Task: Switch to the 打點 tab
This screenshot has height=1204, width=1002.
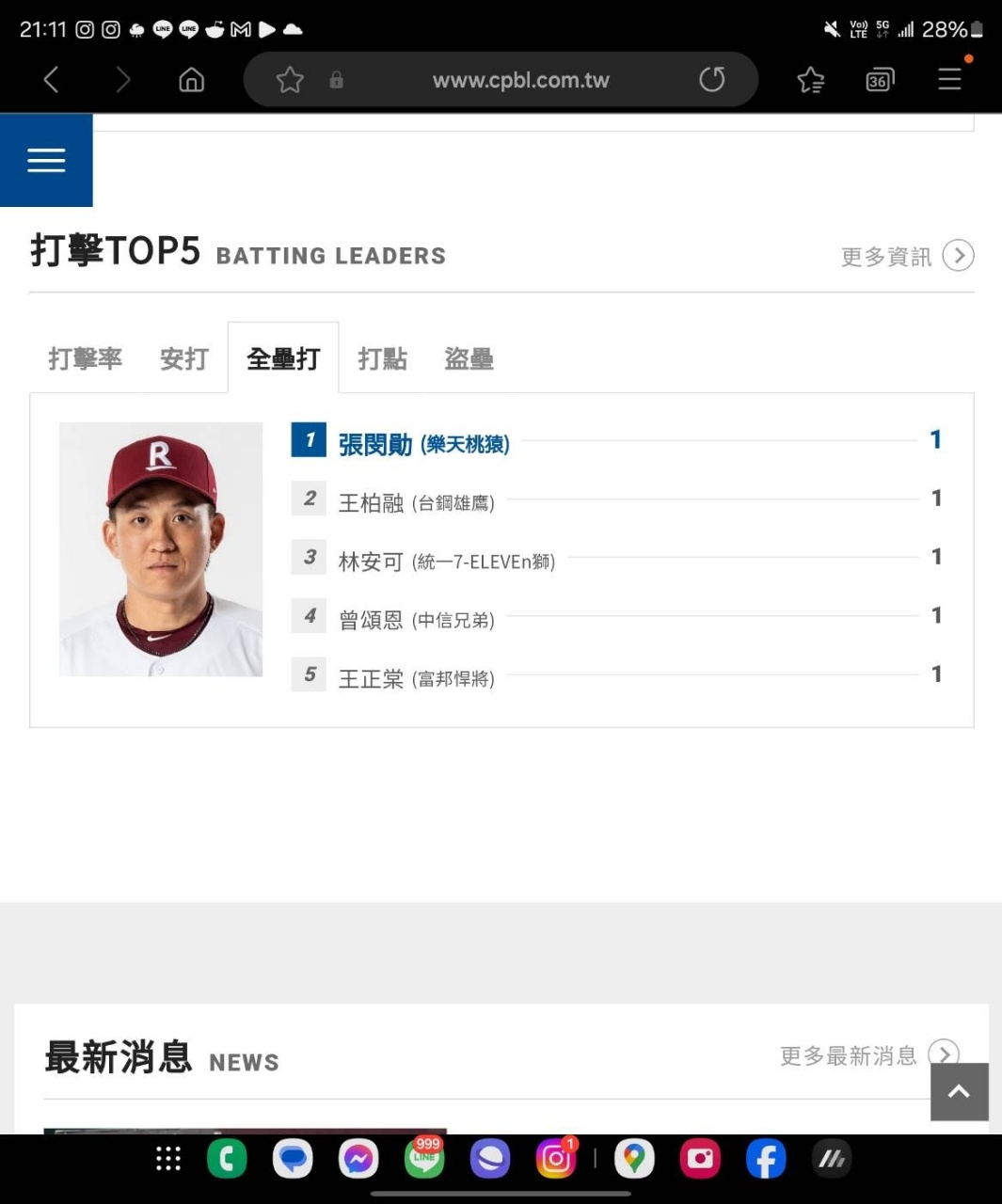Action: point(382,358)
